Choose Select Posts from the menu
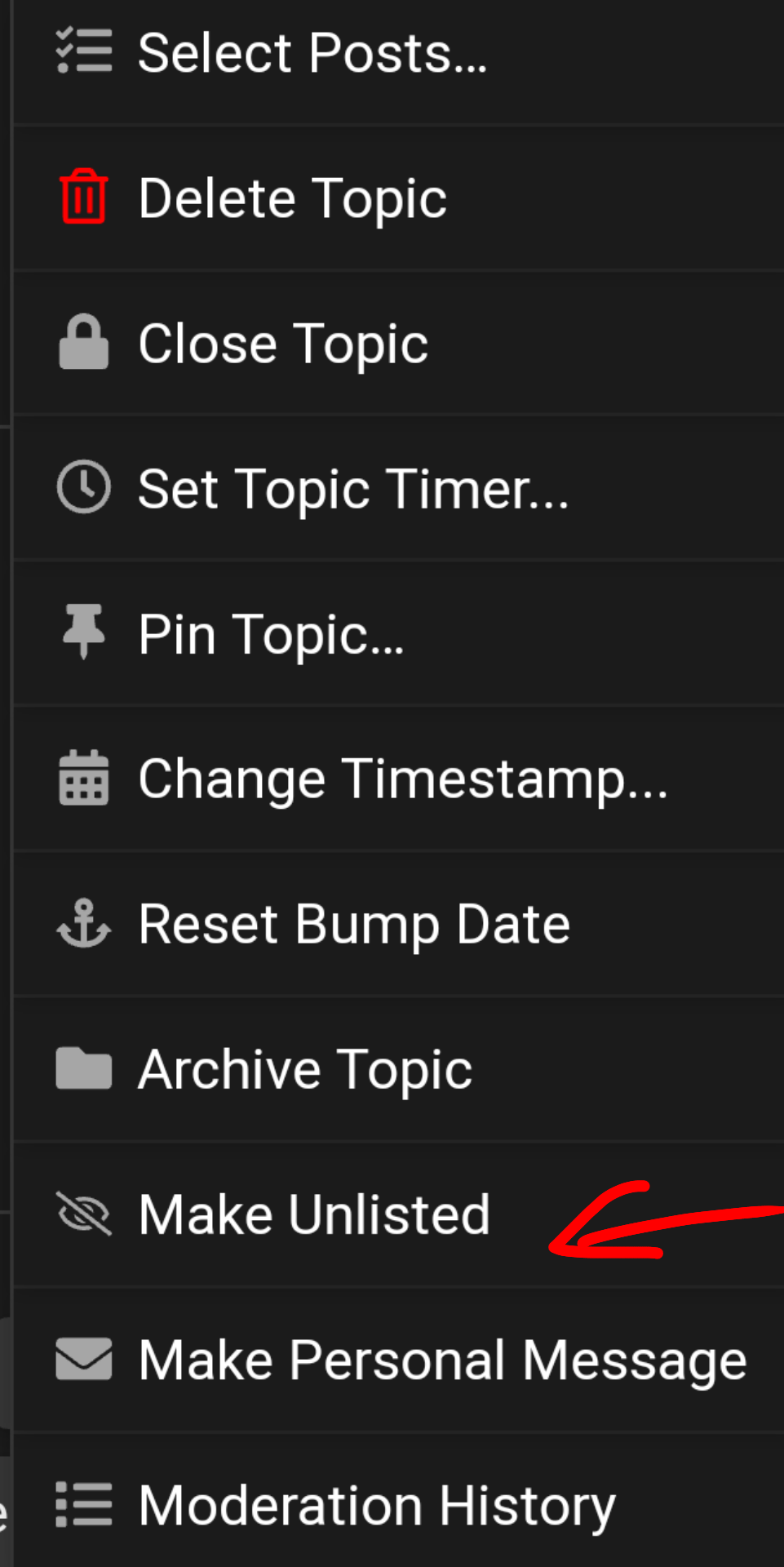The image size is (784, 1567). [312, 54]
